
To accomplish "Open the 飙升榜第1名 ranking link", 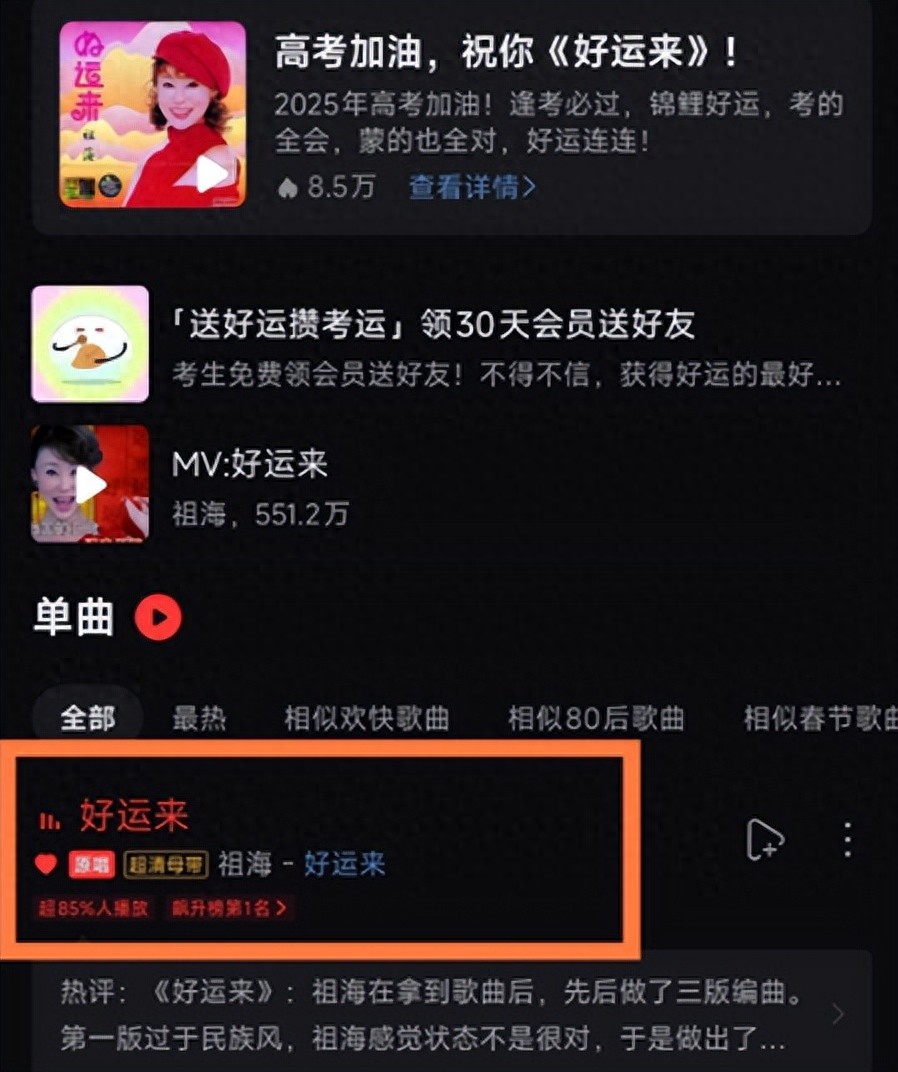I will click(229, 909).
